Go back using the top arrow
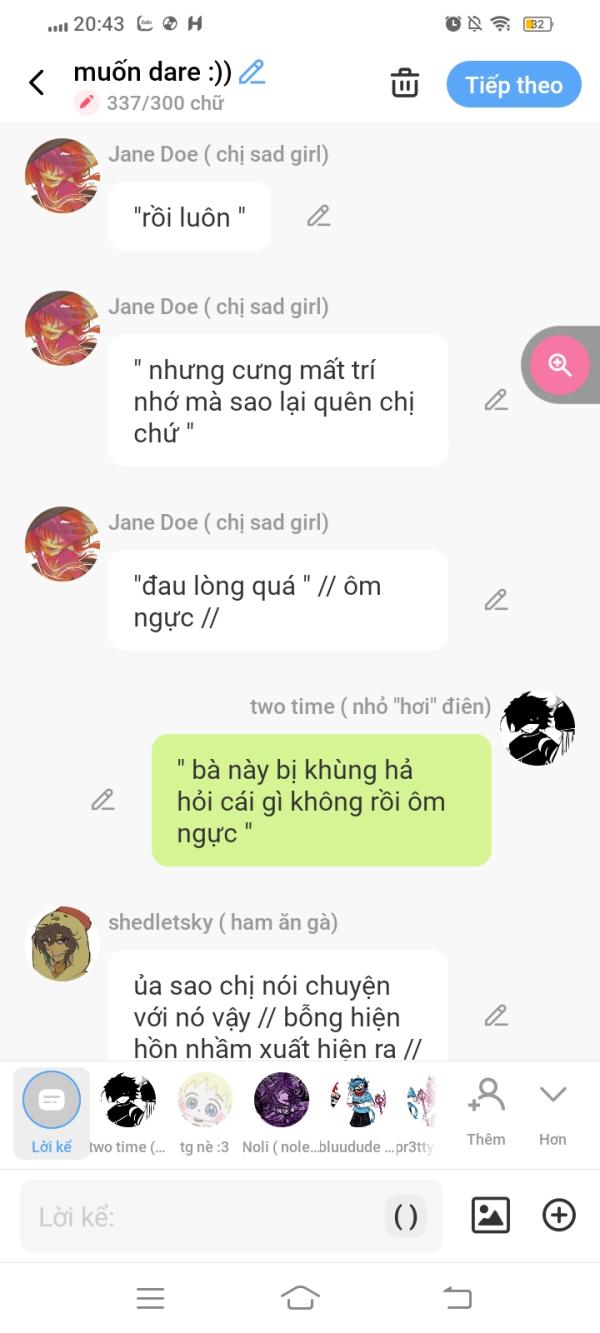 (x=37, y=83)
